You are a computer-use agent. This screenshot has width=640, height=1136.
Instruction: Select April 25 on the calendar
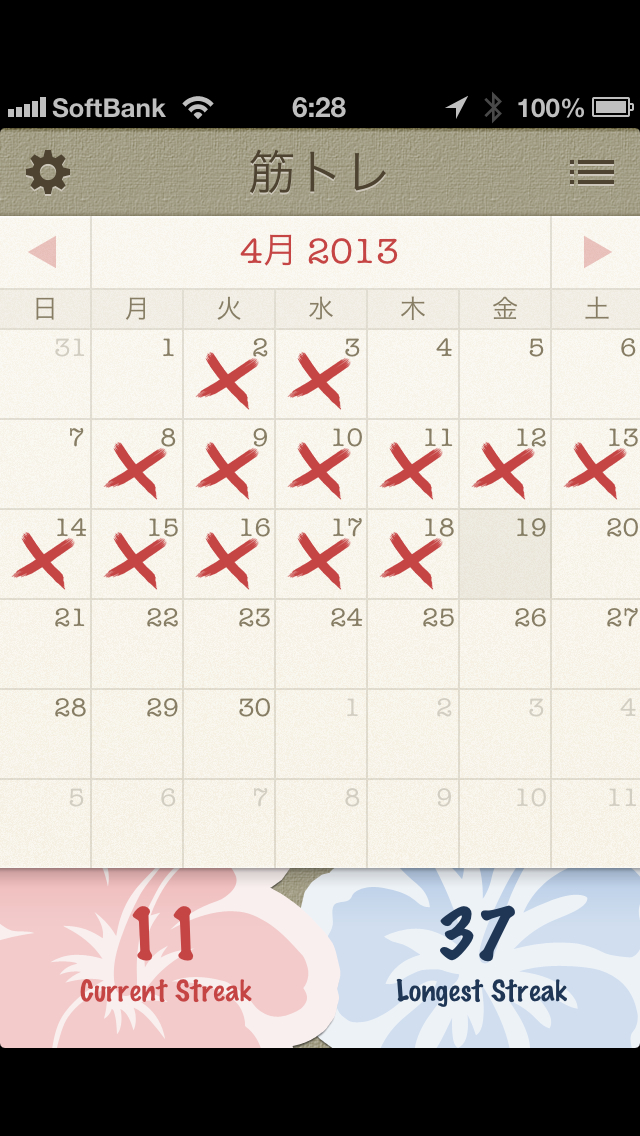coord(413,645)
